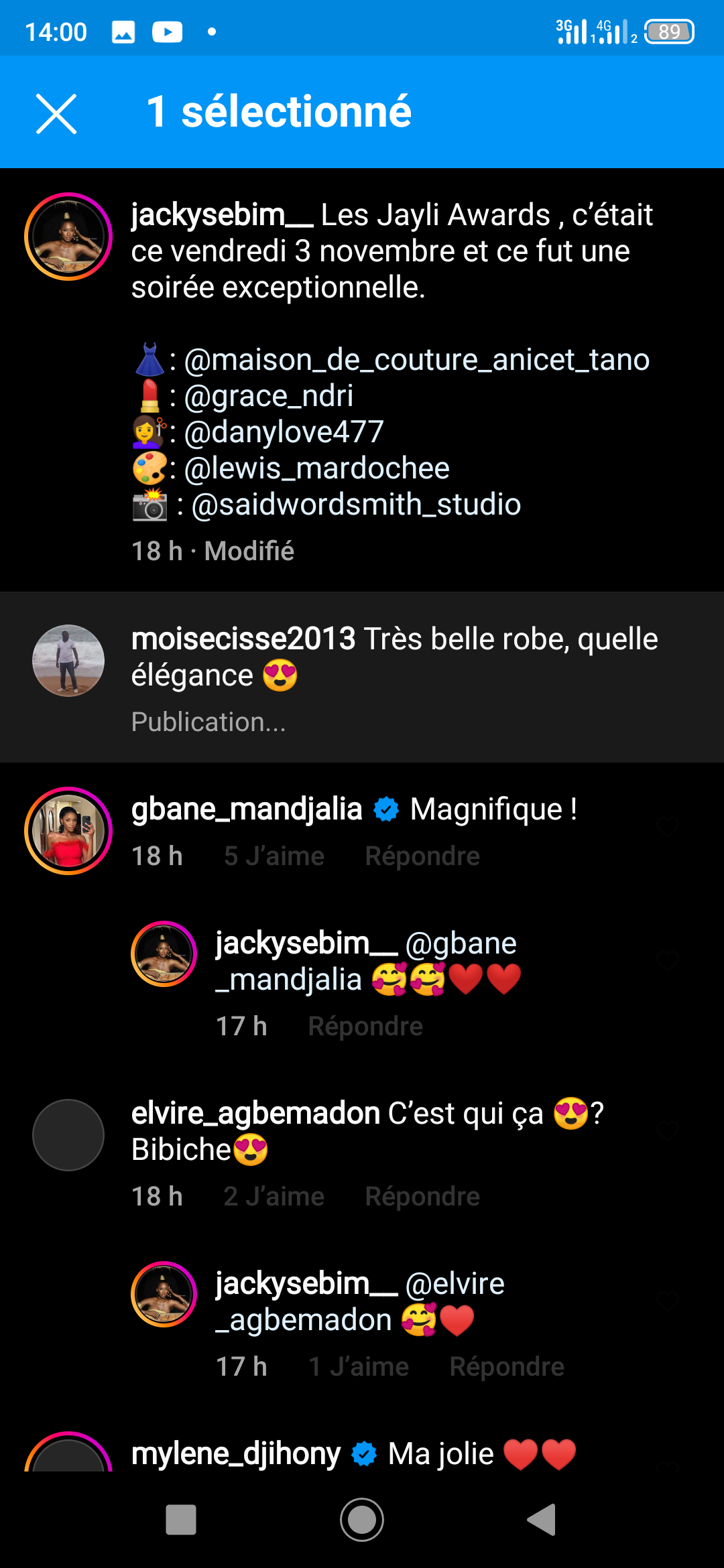
Task: Open mylene_djihony's profile from username
Action: [236, 1454]
